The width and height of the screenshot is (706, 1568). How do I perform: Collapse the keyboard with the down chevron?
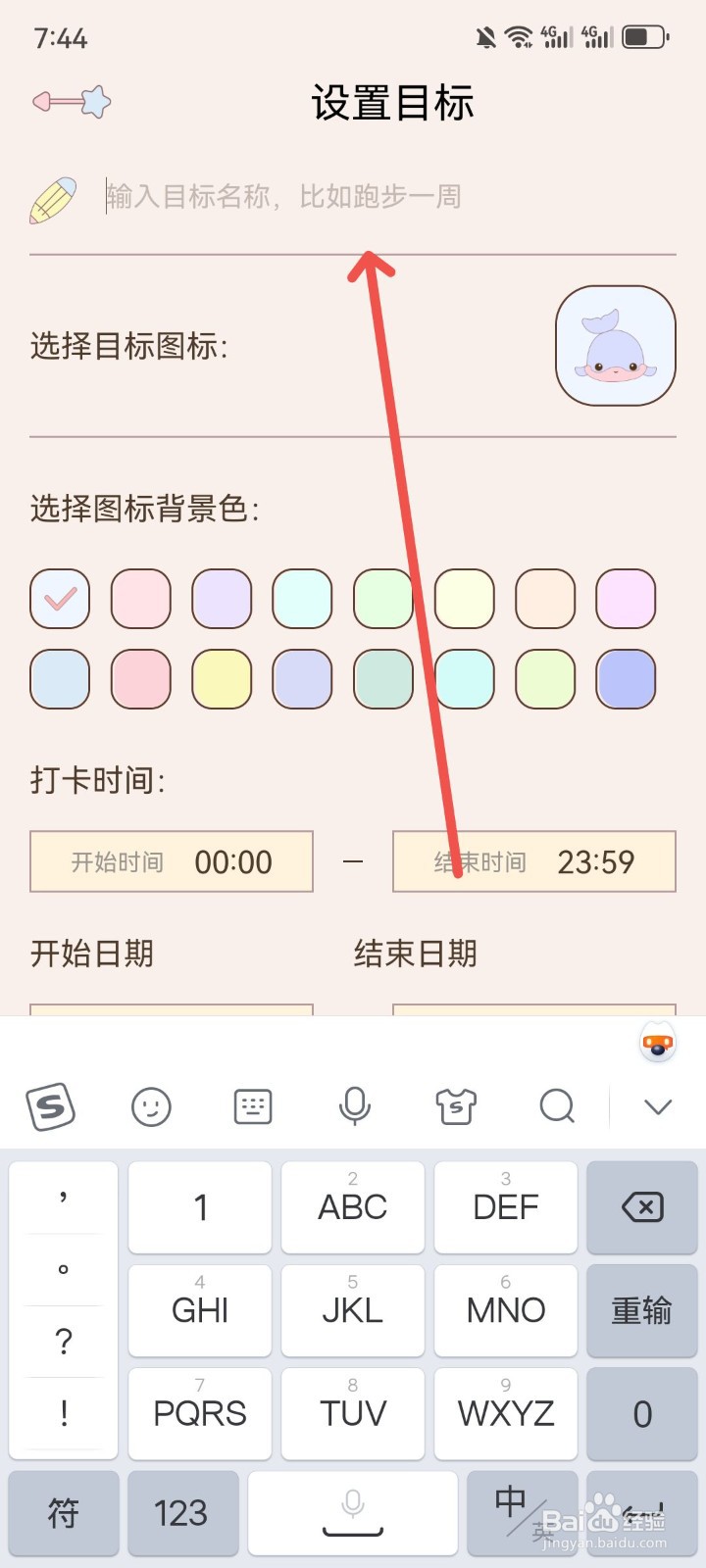(657, 1107)
